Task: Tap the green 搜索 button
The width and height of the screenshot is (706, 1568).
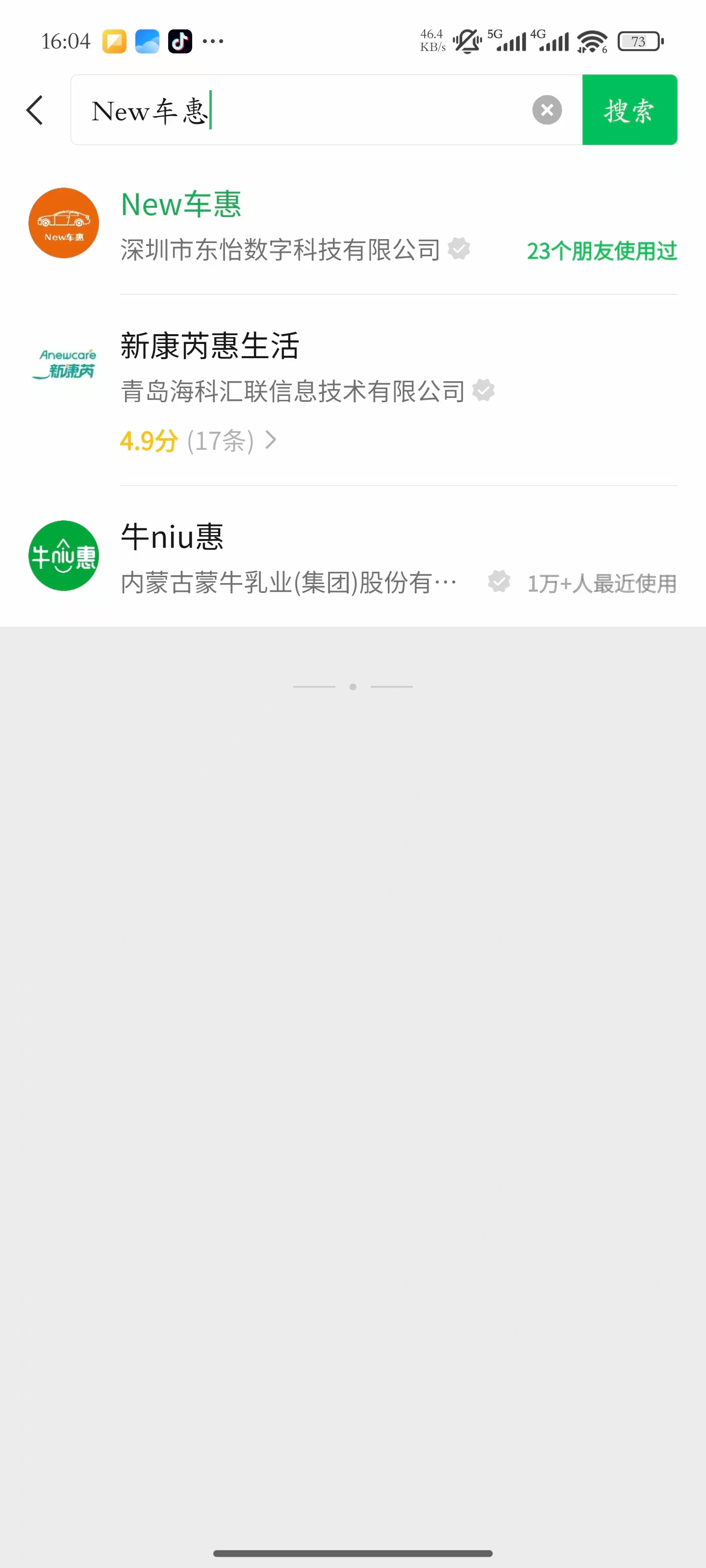Action: pyautogui.click(x=629, y=110)
